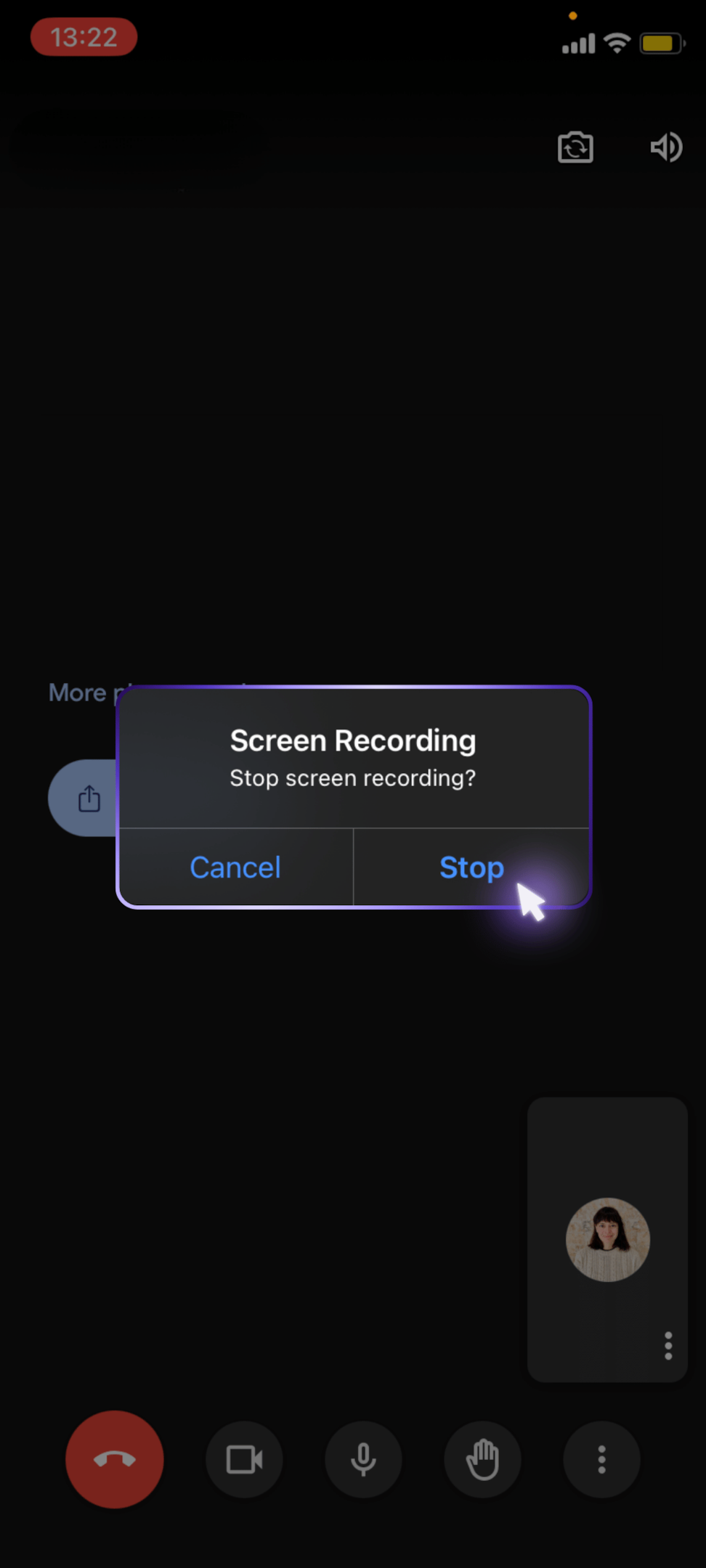Switch between front and rear camera
Screen dimensions: 706x1568
[575, 147]
